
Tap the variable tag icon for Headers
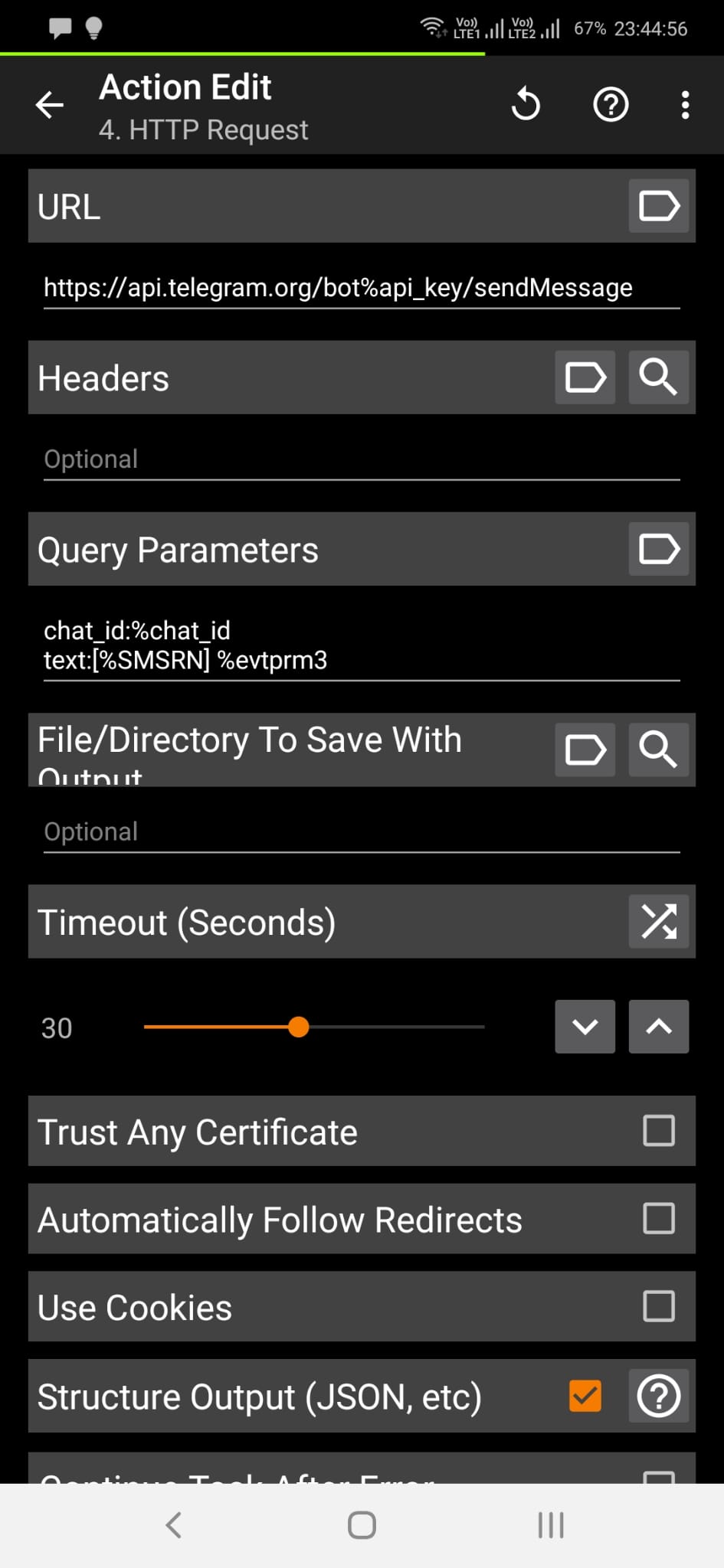pos(585,377)
